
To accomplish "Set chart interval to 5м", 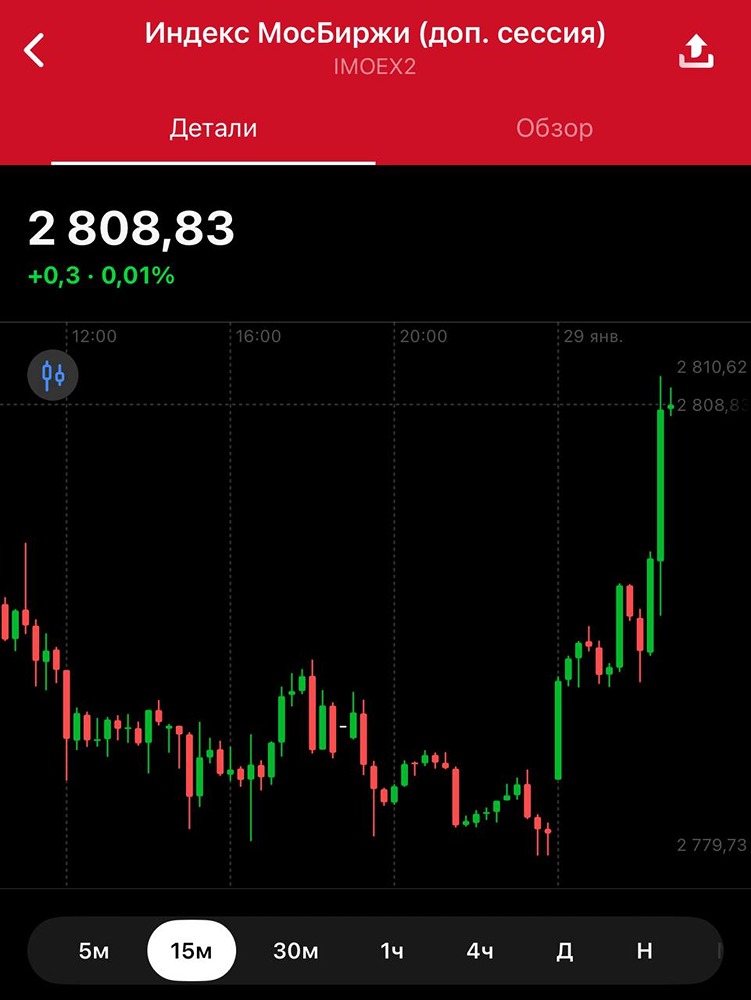I will [93, 950].
